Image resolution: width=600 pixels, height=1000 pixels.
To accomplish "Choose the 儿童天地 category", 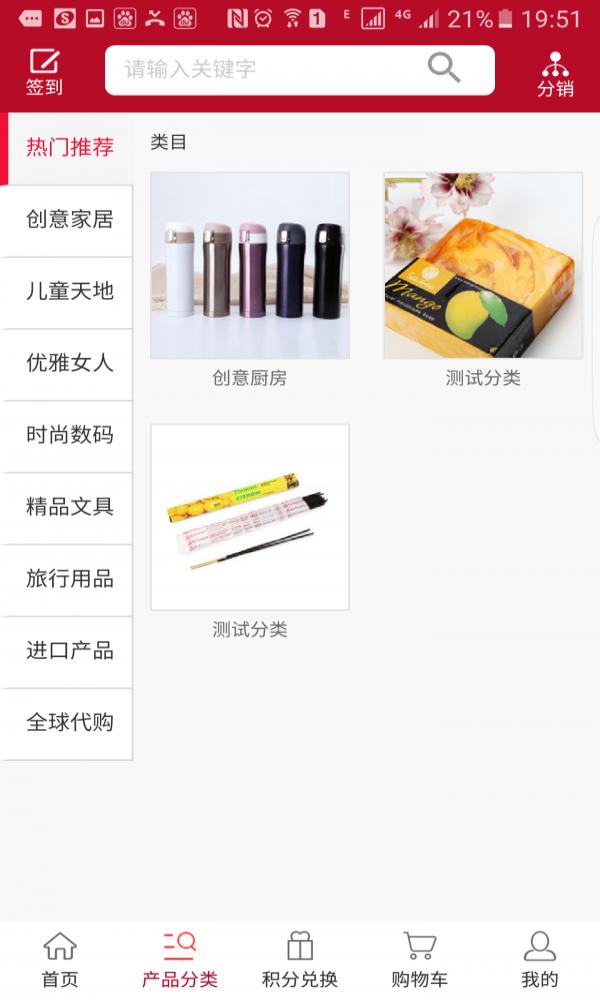I will pyautogui.click(x=69, y=292).
